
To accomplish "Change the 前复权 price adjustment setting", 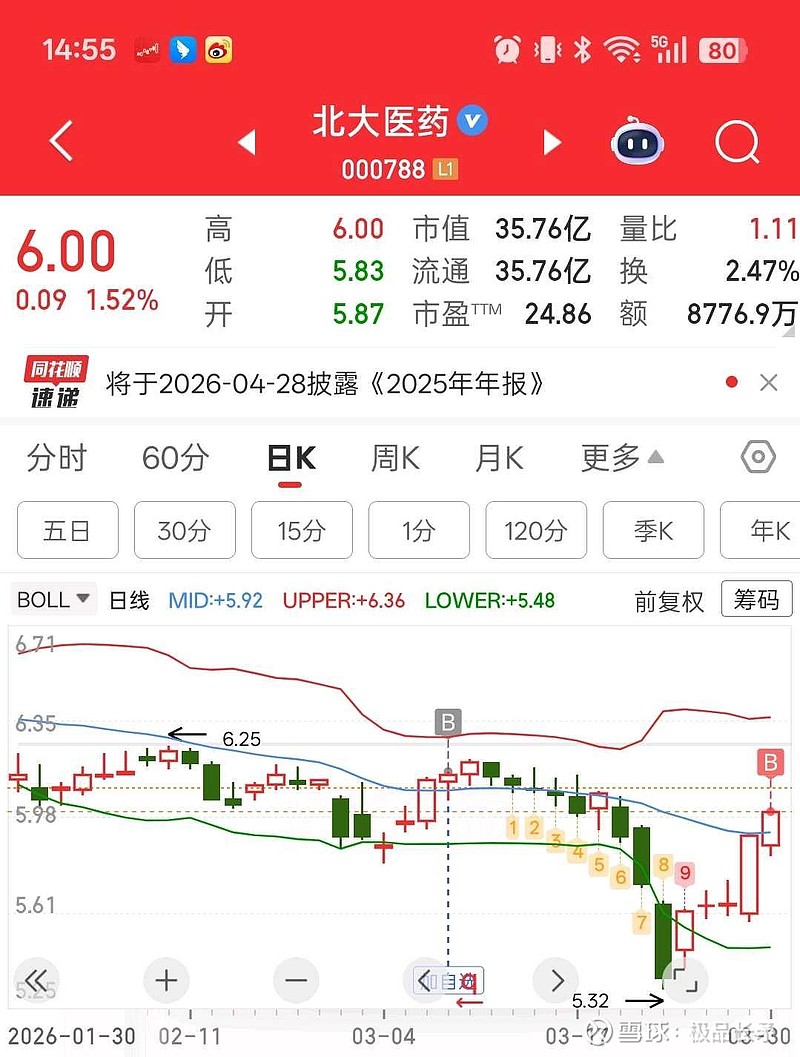I will pos(669,601).
